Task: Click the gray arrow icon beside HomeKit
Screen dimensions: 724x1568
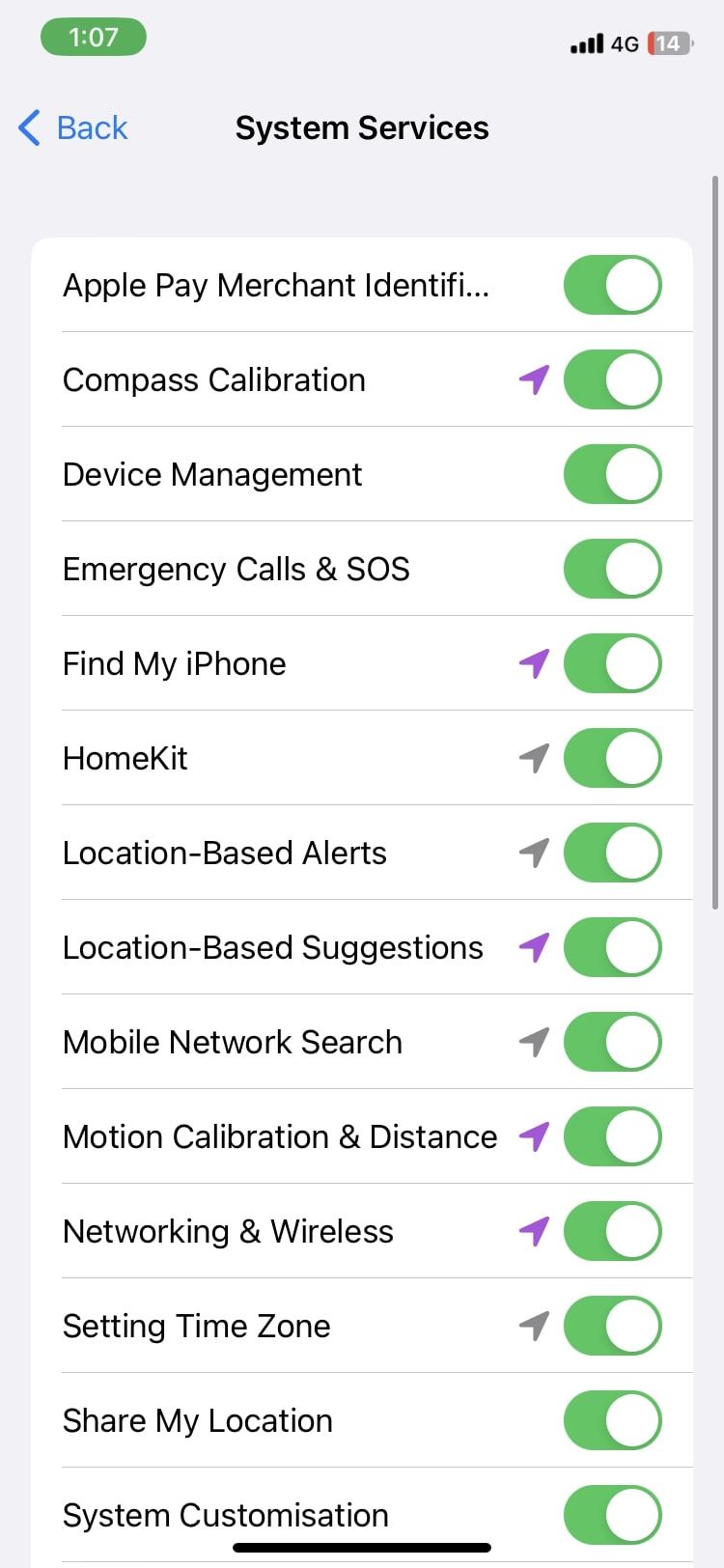Action: coord(534,758)
